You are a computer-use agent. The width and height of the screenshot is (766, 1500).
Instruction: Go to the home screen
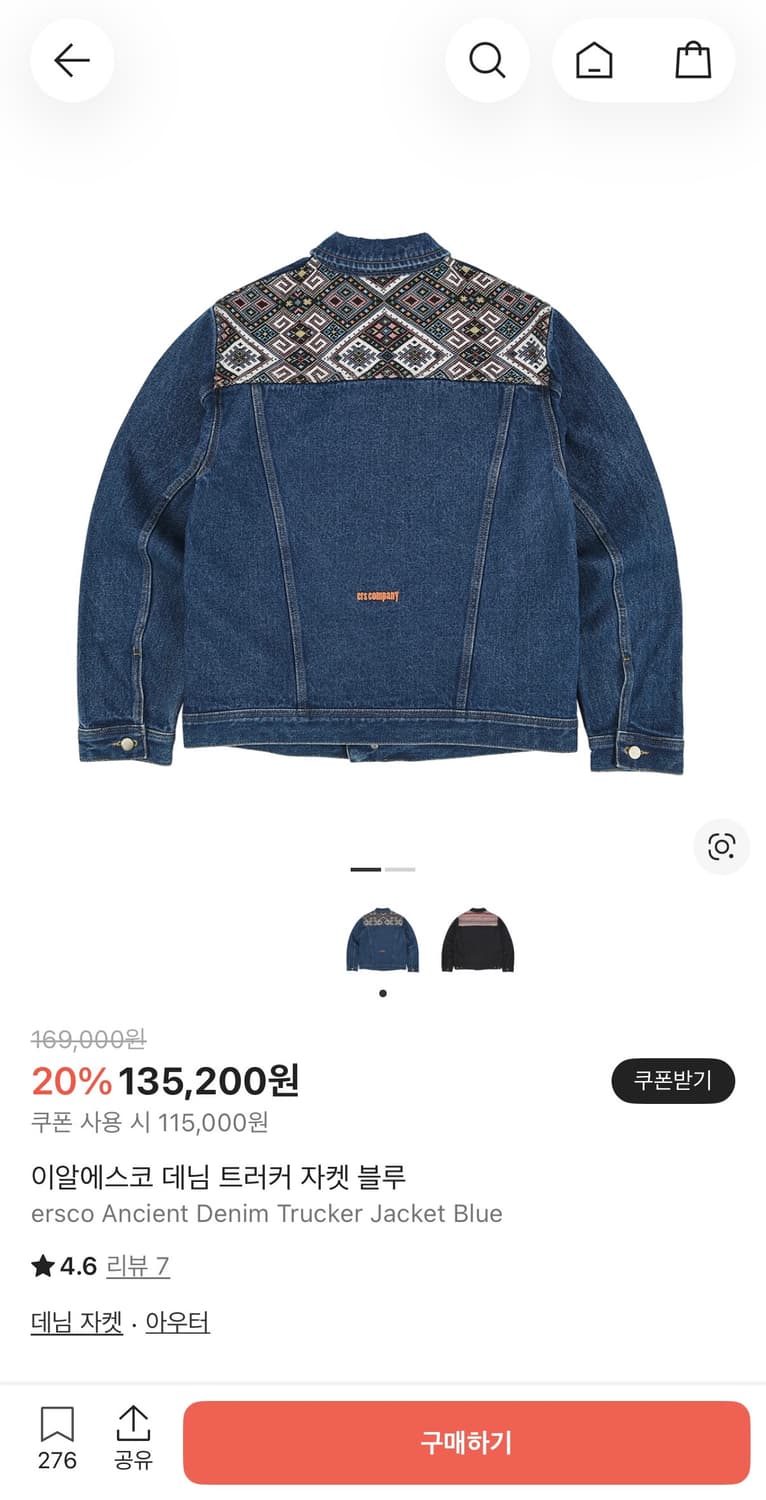click(594, 60)
